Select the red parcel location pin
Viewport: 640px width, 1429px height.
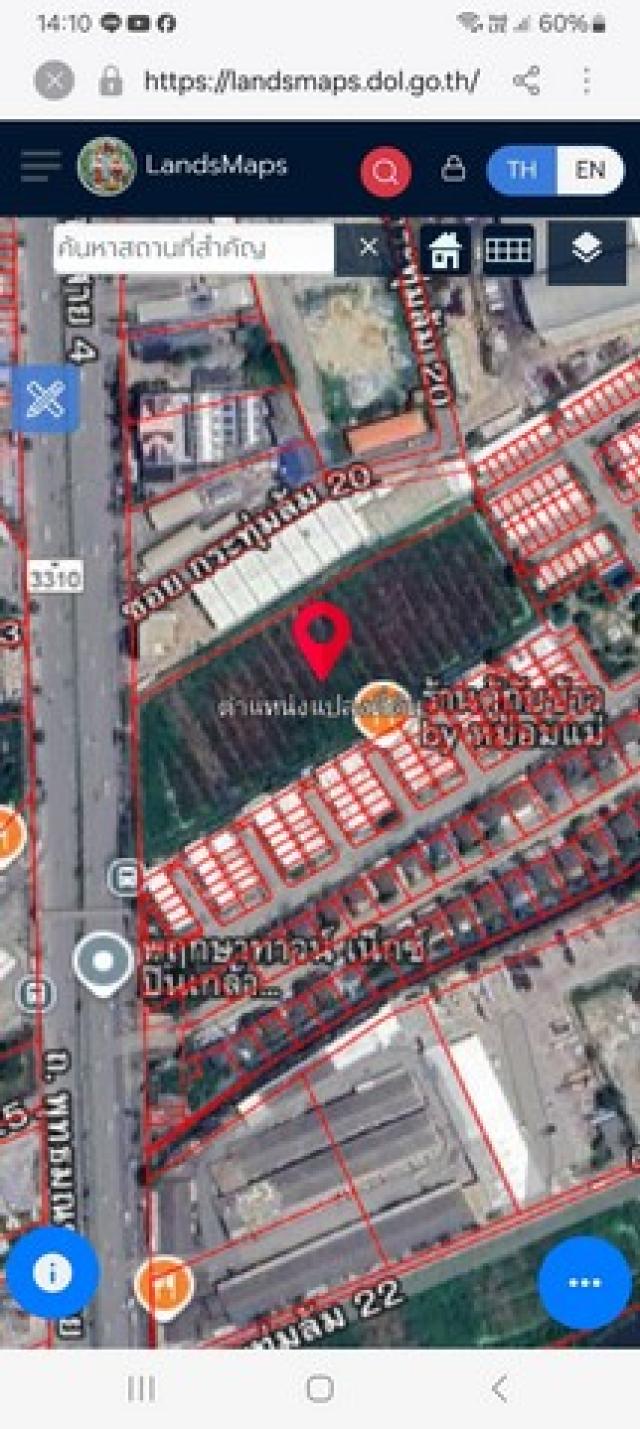point(321,637)
